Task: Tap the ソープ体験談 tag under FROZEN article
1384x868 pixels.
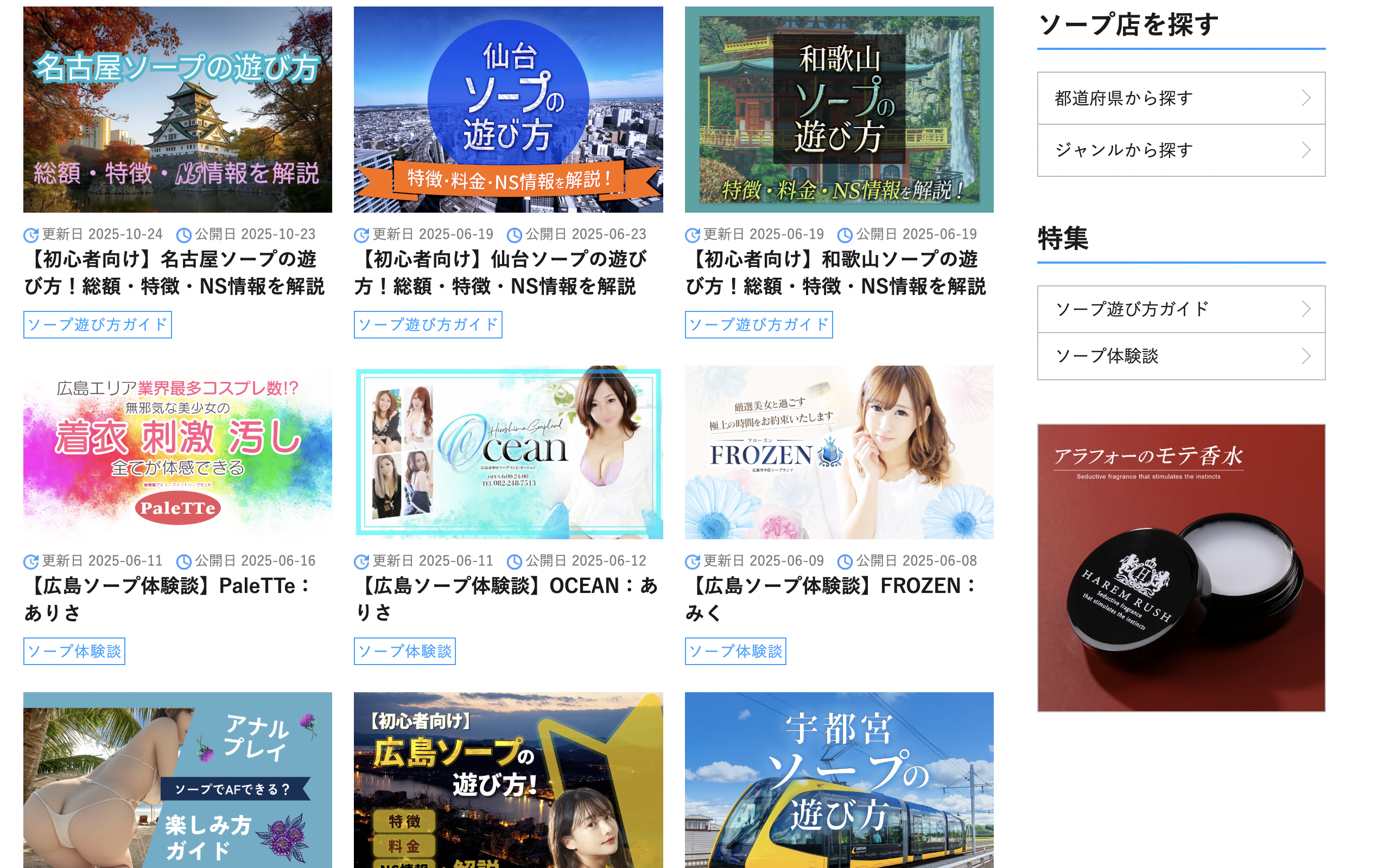Action: 735,652
